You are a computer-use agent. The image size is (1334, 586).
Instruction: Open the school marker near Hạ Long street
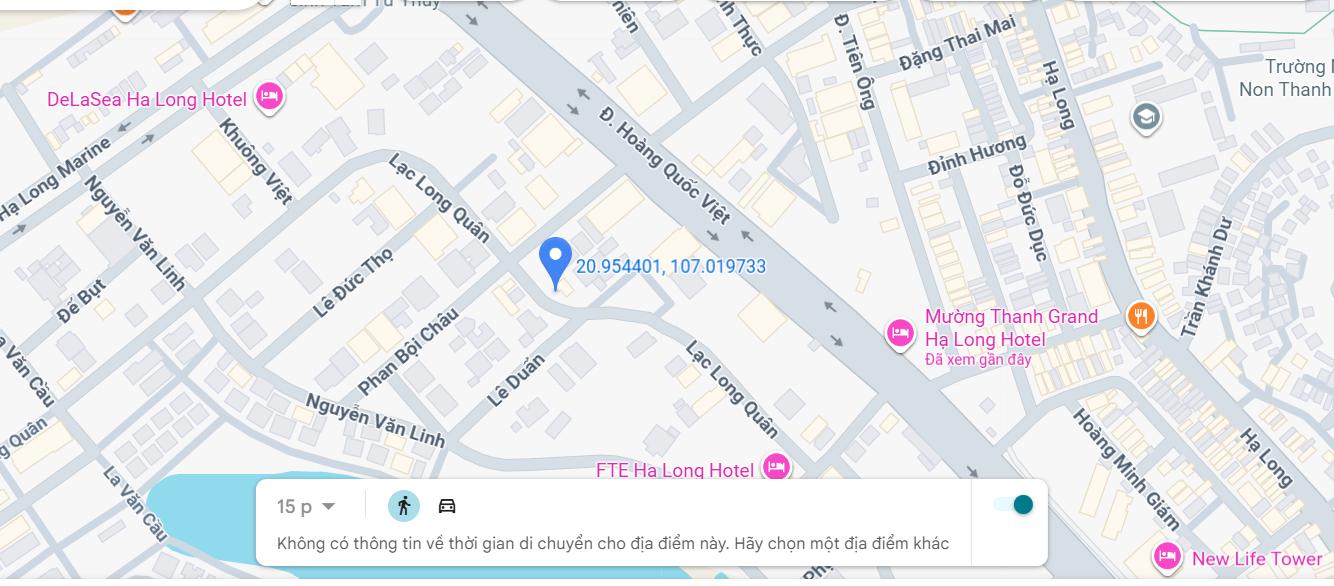click(1146, 117)
